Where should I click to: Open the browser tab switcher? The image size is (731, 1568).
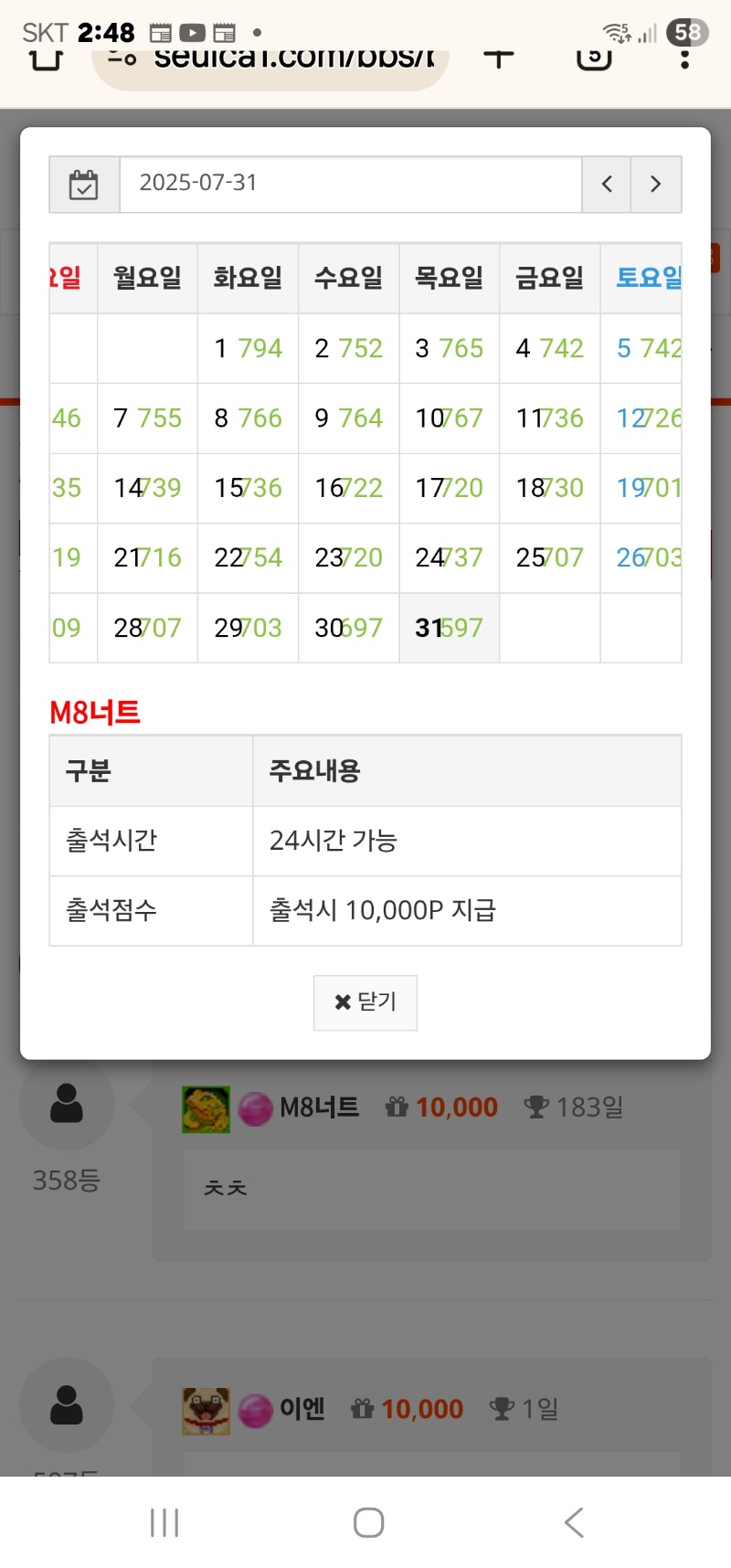[x=594, y=58]
